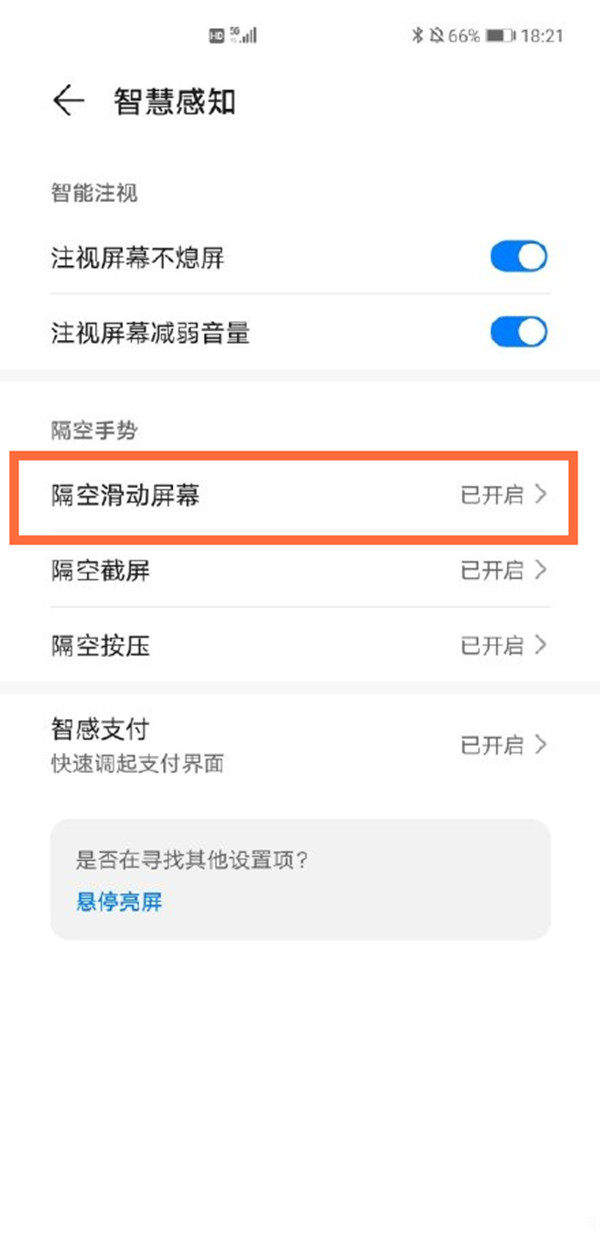Tap the 悬停亮屏 link
Viewport: 600px width, 1236px height.
[119, 902]
